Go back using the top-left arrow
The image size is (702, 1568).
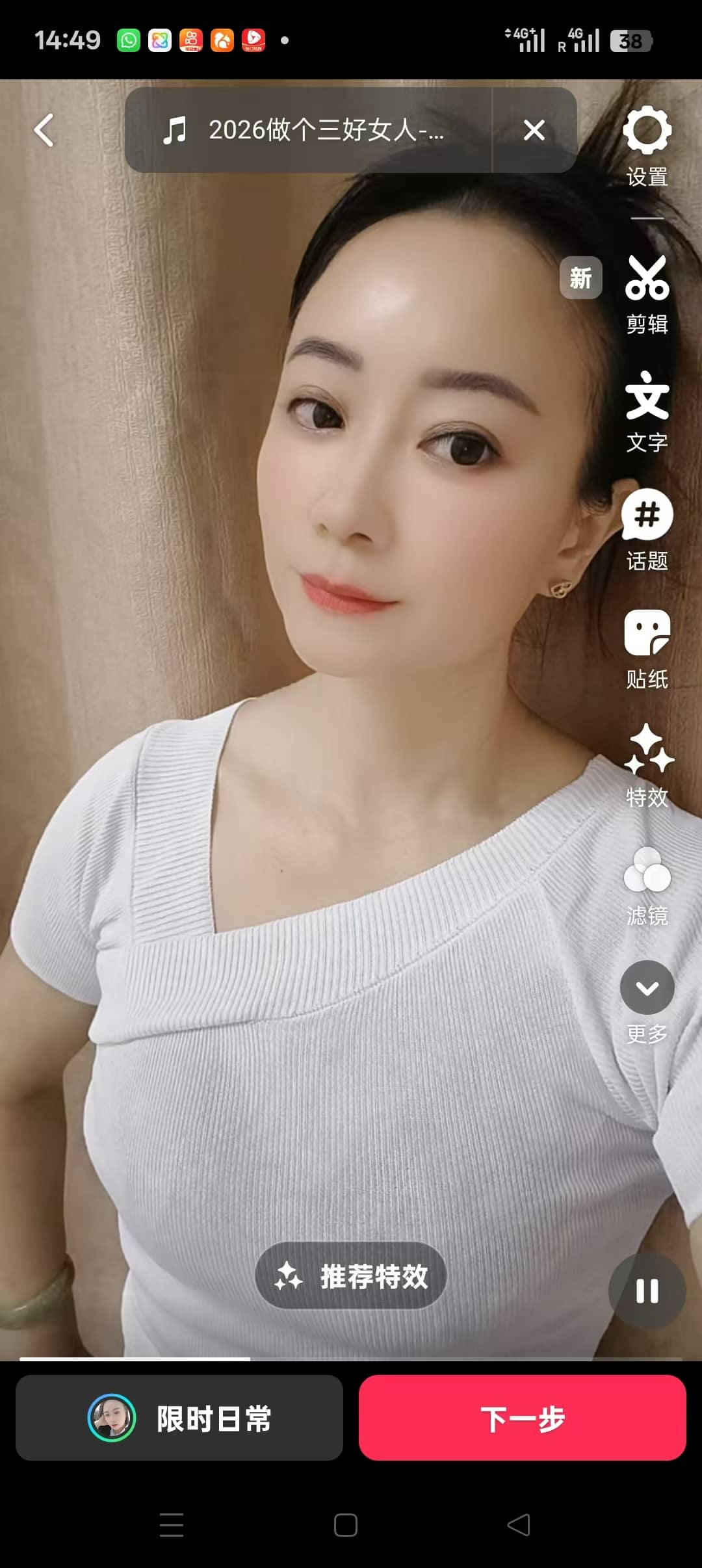click(x=44, y=130)
